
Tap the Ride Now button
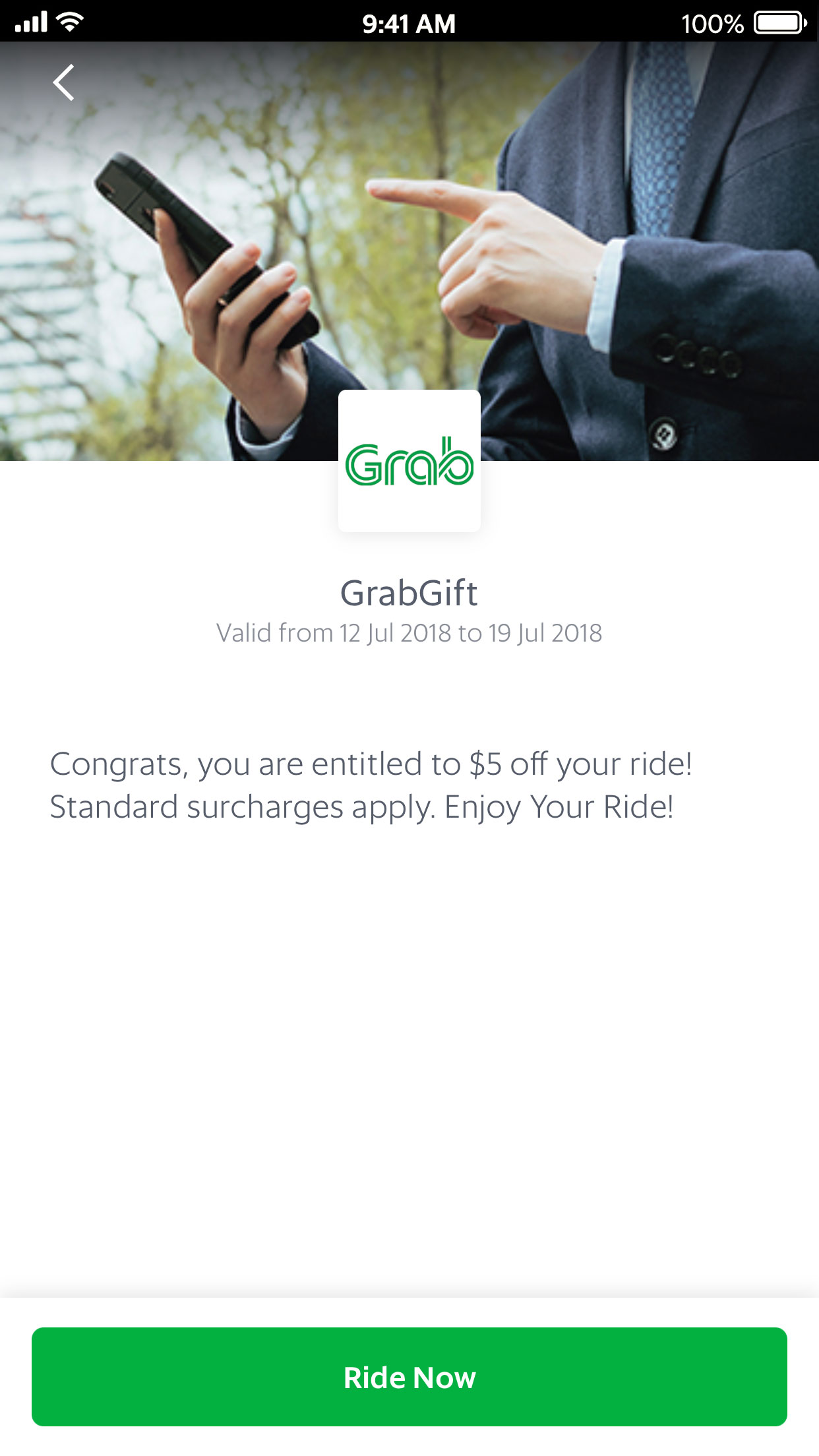point(409,1377)
